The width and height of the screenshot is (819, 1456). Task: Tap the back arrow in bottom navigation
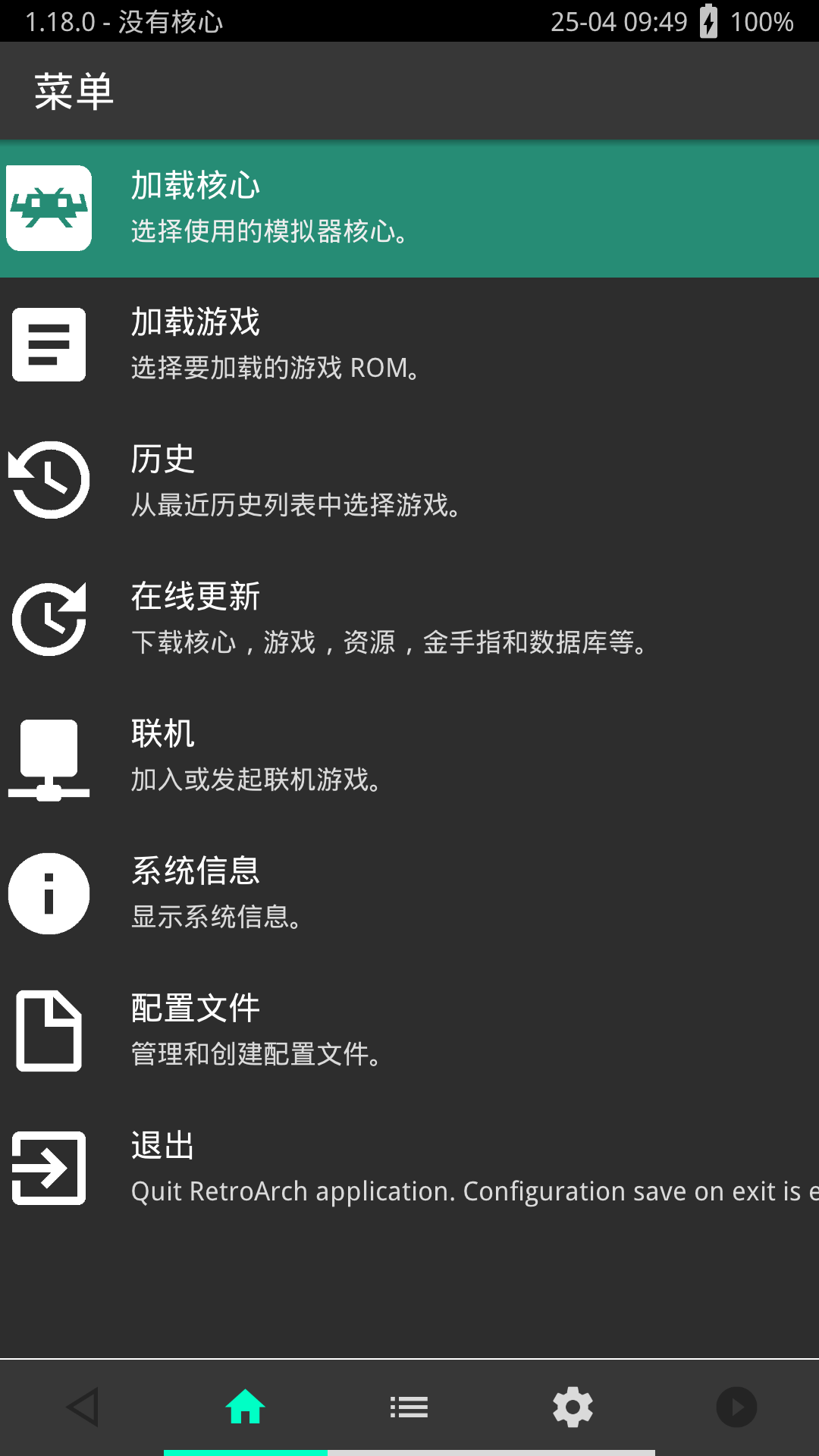(81, 1407)
